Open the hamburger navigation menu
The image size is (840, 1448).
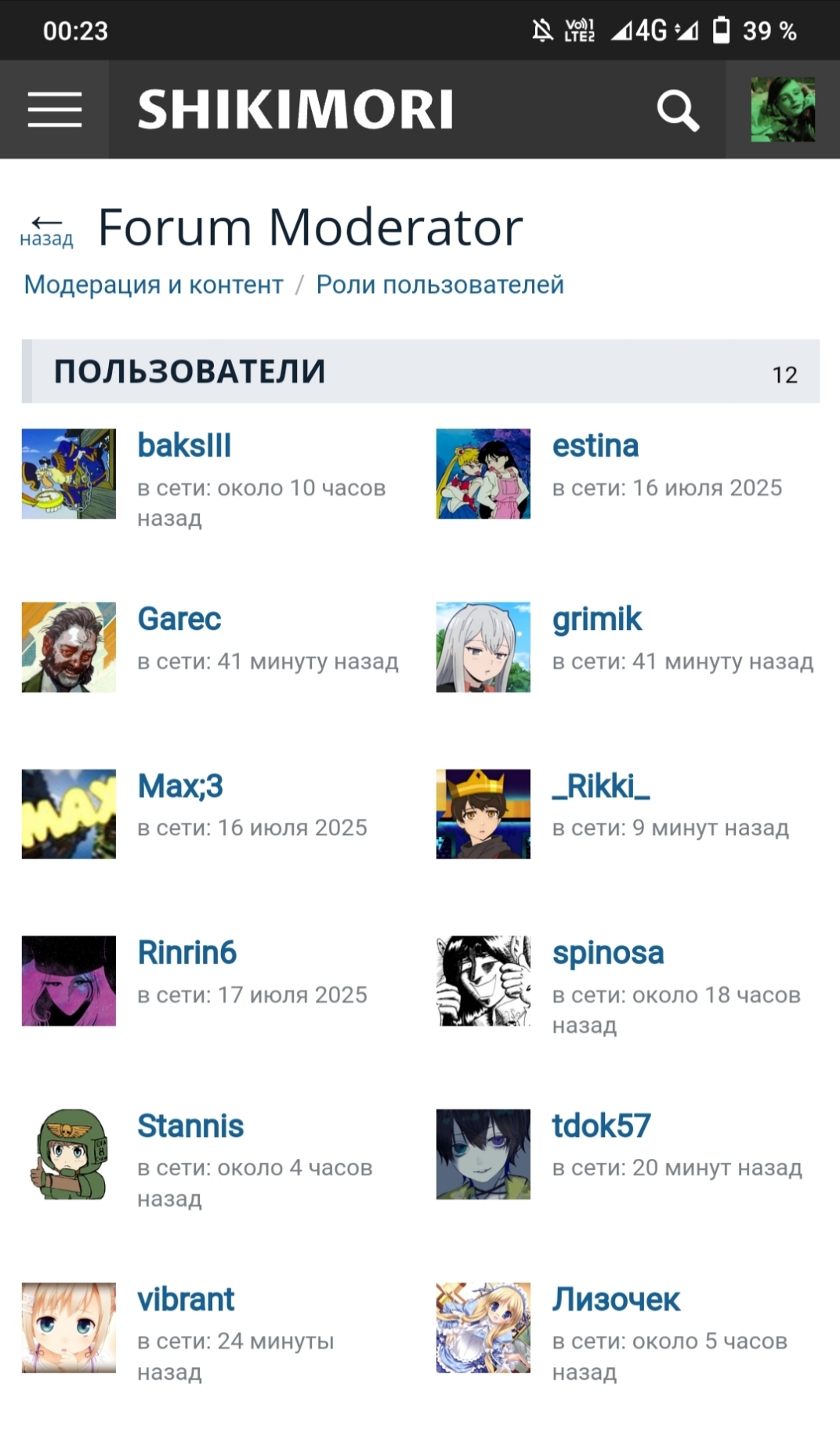(x=54, y=109)
